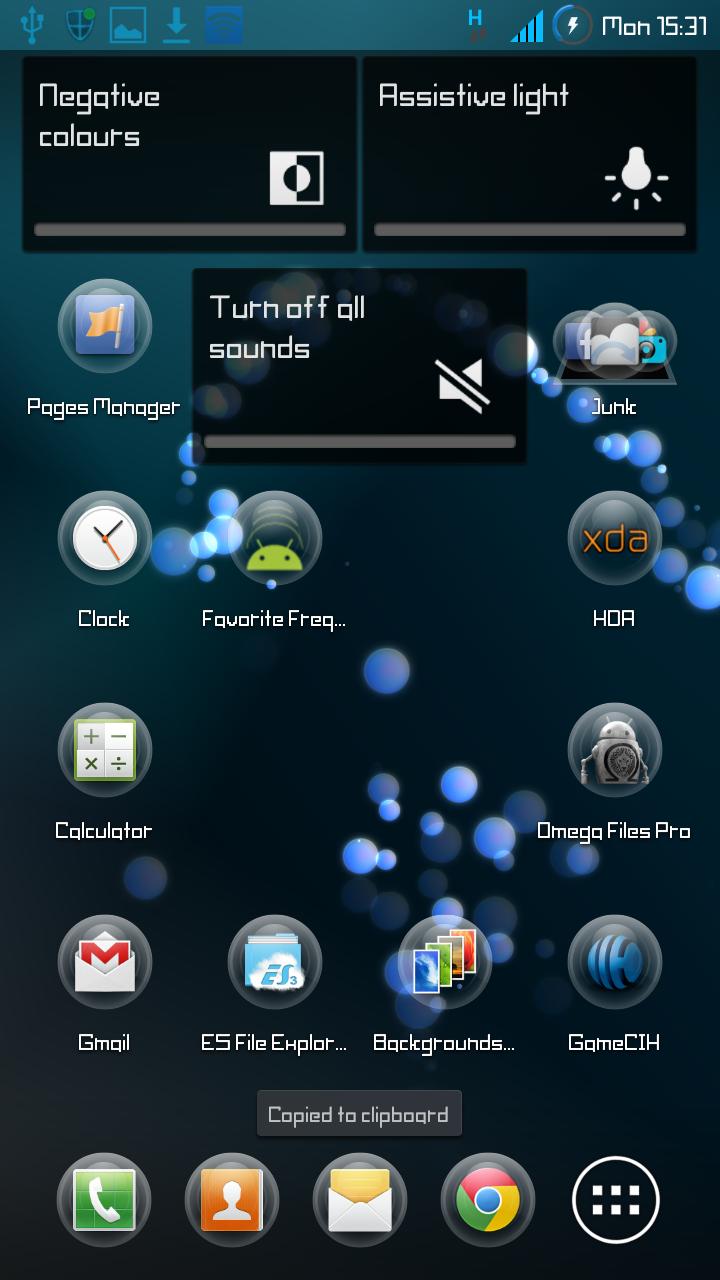Image resolution: width=720 pixels, height=1280 pixels.
Task: Launch Chrome from the dock
Action: pyautogui.click(x=487, y=1199)
